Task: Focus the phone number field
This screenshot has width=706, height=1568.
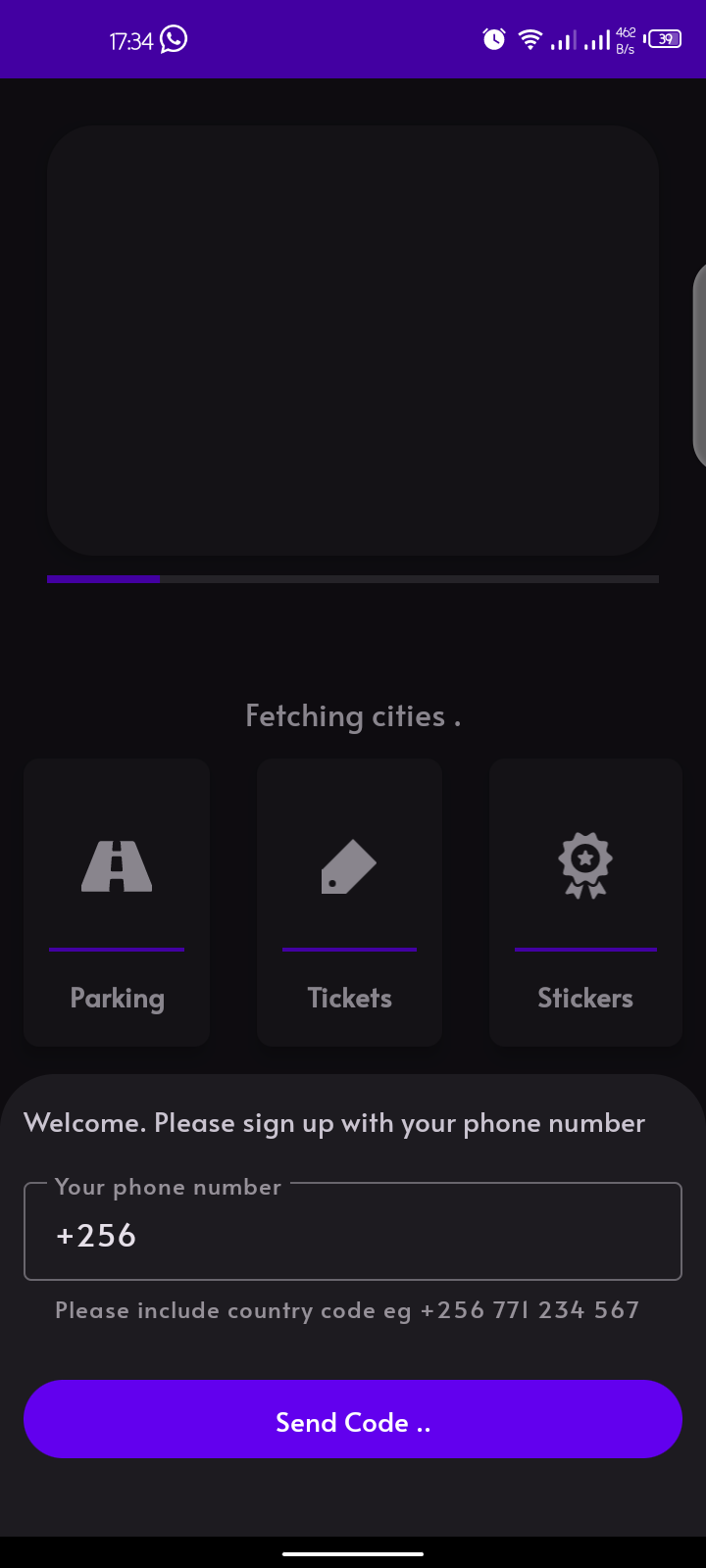Action: point(353,1233)
